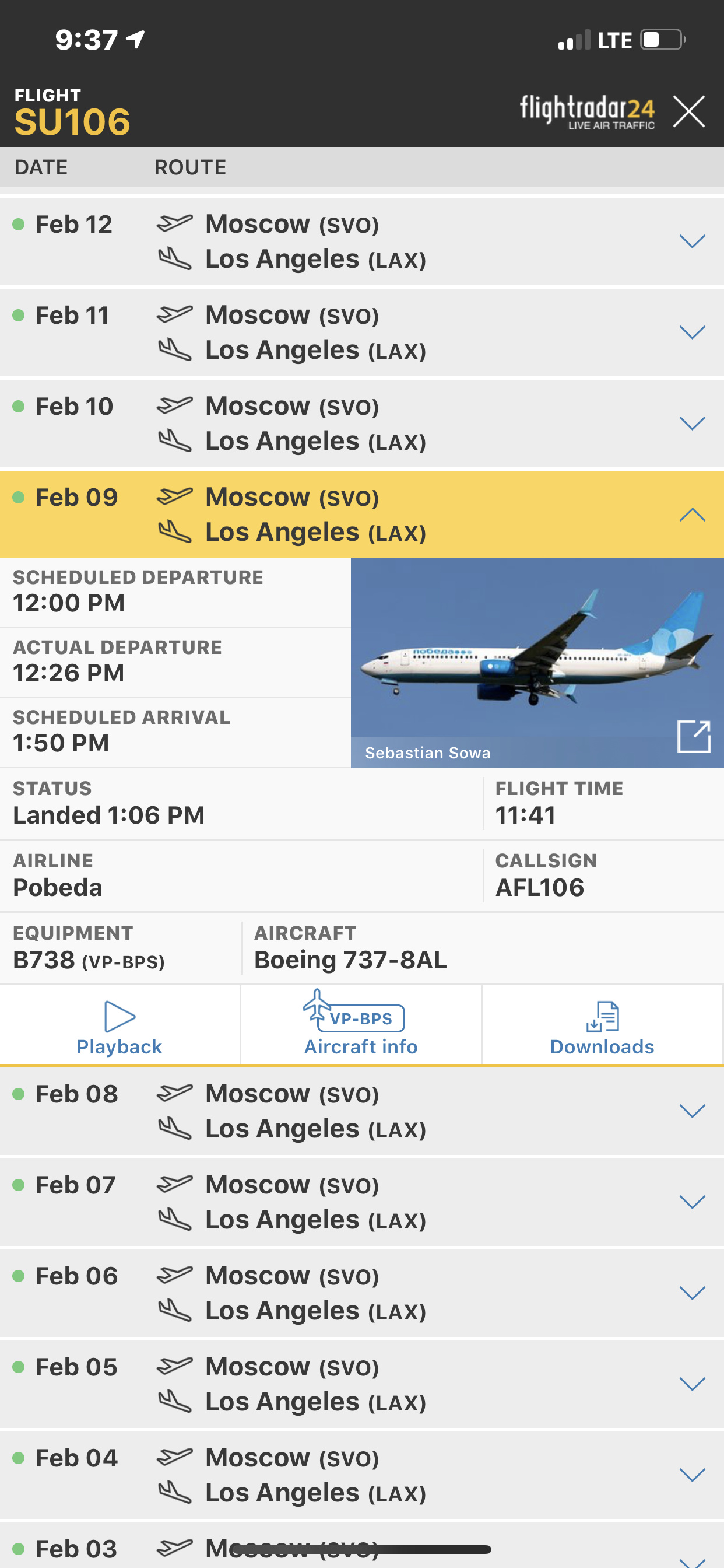Viewport: 724px width, 1568px height.
Task: Open Downloads for this flight
Action: pyautogui.click(x=602, y=1027)
